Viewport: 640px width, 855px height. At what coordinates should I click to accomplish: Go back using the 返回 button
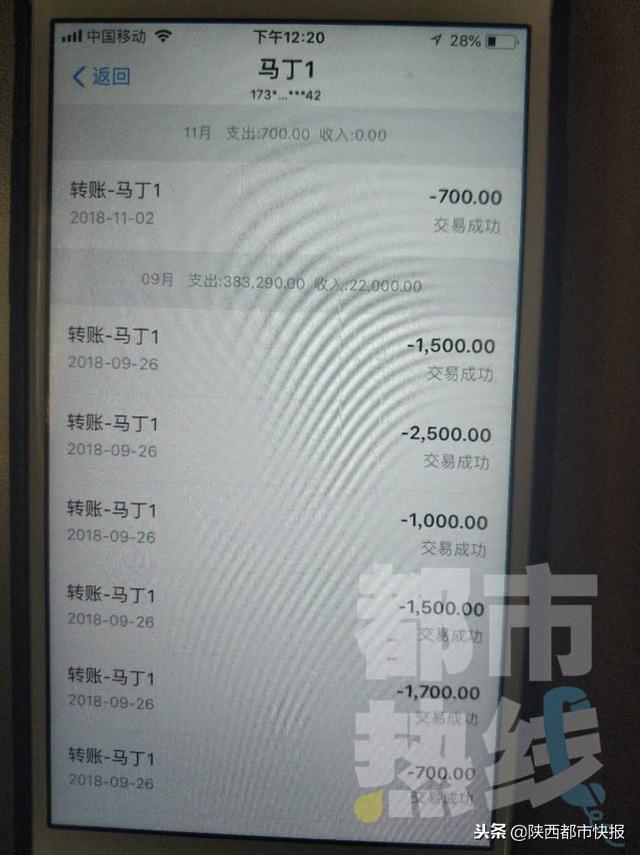(x=101, y=76)
